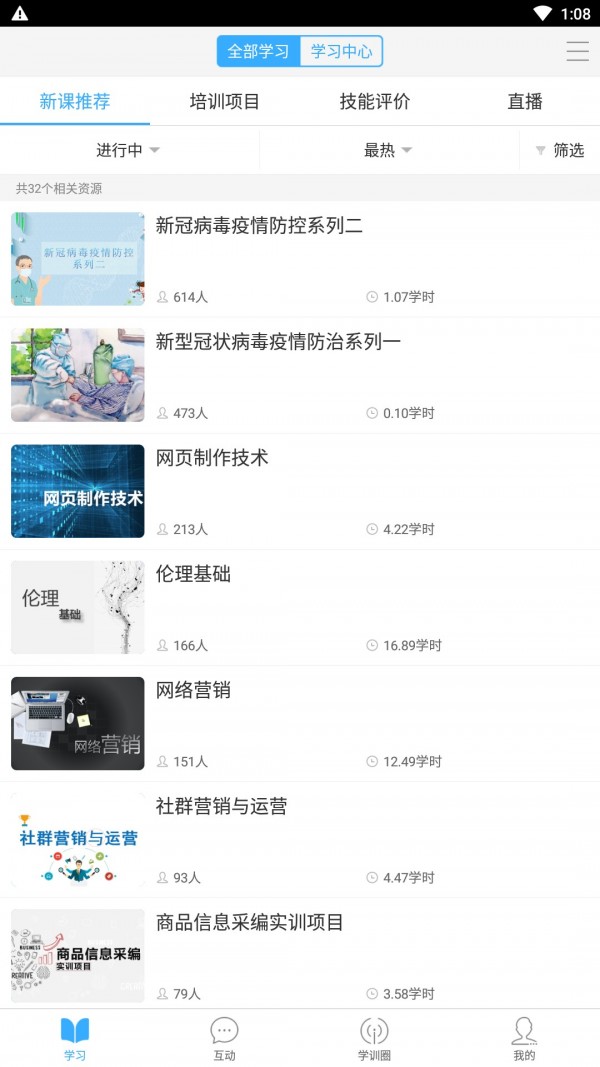The image size is (600, 1067).
Task: Switch to 学习中心 segment
Action: [341, 51]
